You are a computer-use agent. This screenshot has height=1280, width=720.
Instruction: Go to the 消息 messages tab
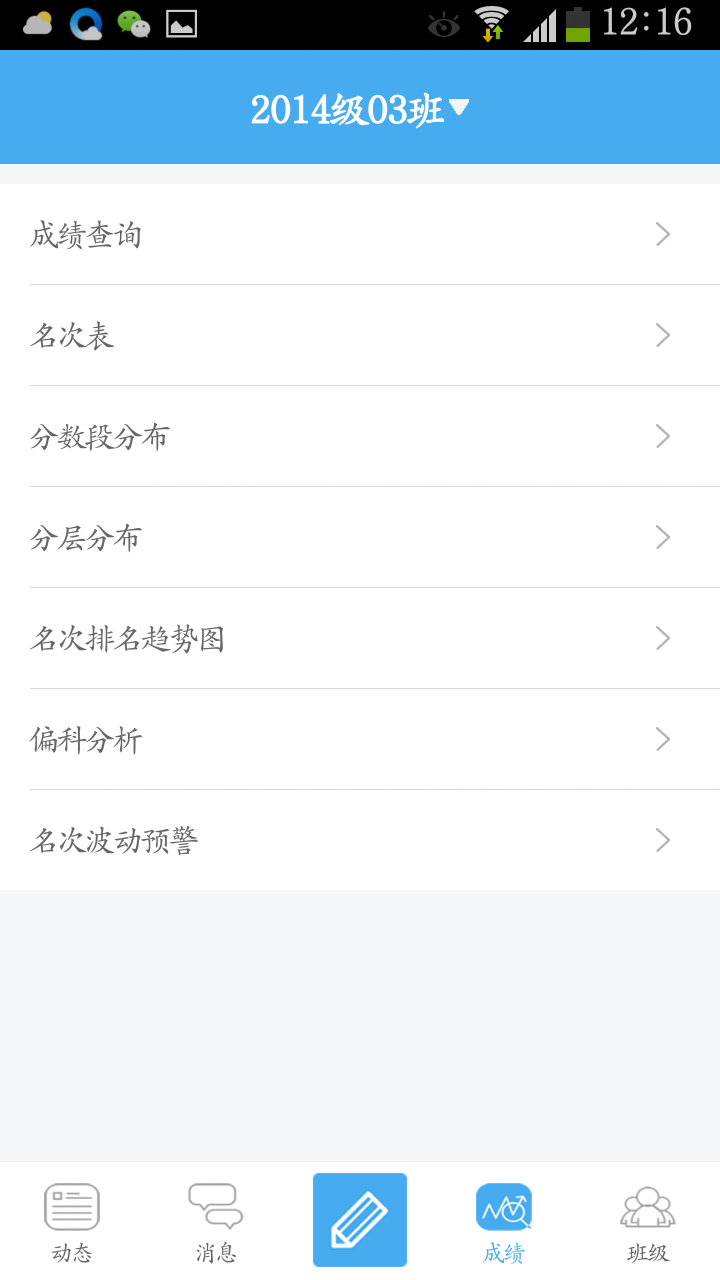point(216,1222)
